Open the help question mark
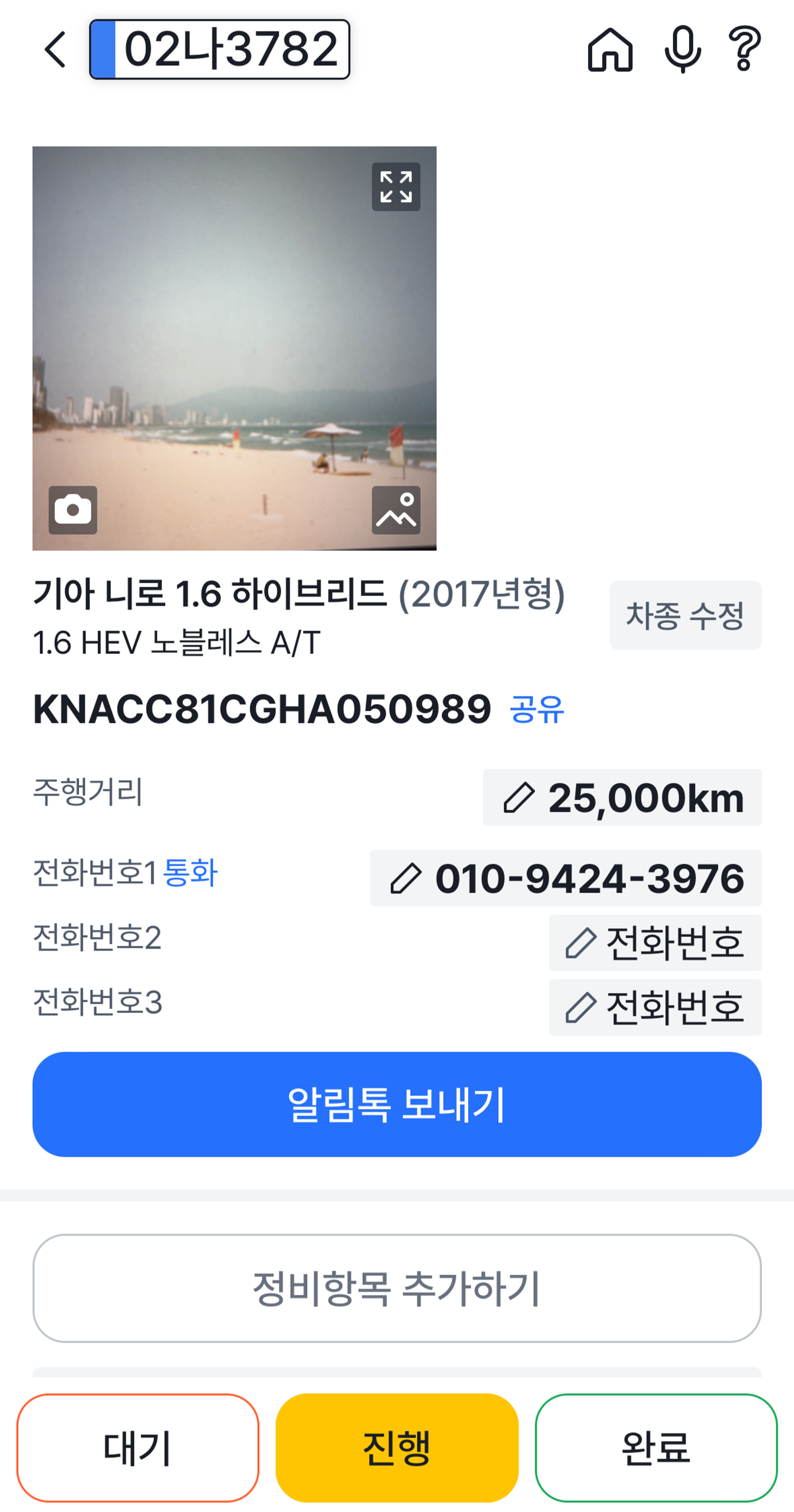 coord(744,49)
